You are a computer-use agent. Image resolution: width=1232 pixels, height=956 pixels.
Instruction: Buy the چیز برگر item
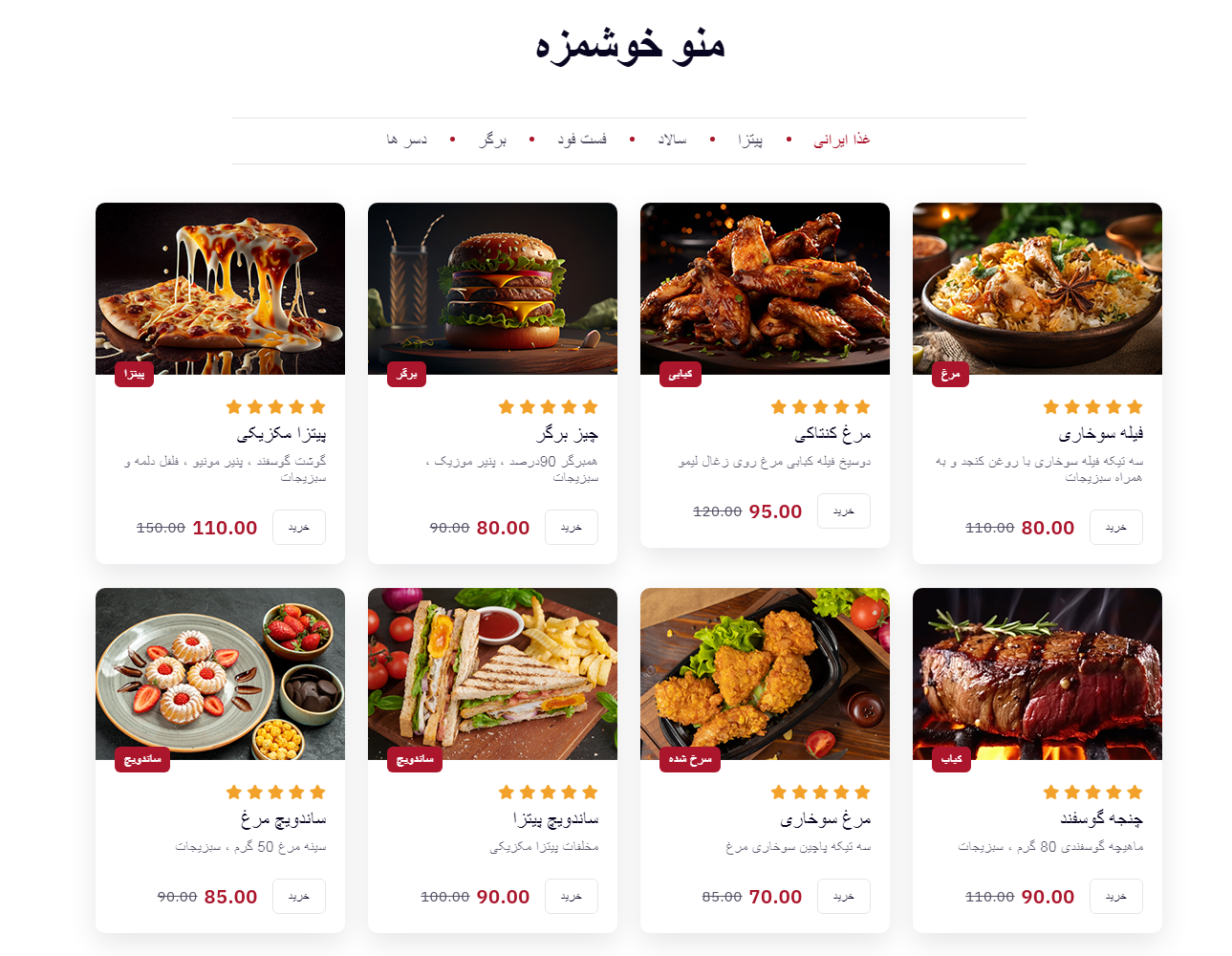[572, 528]
